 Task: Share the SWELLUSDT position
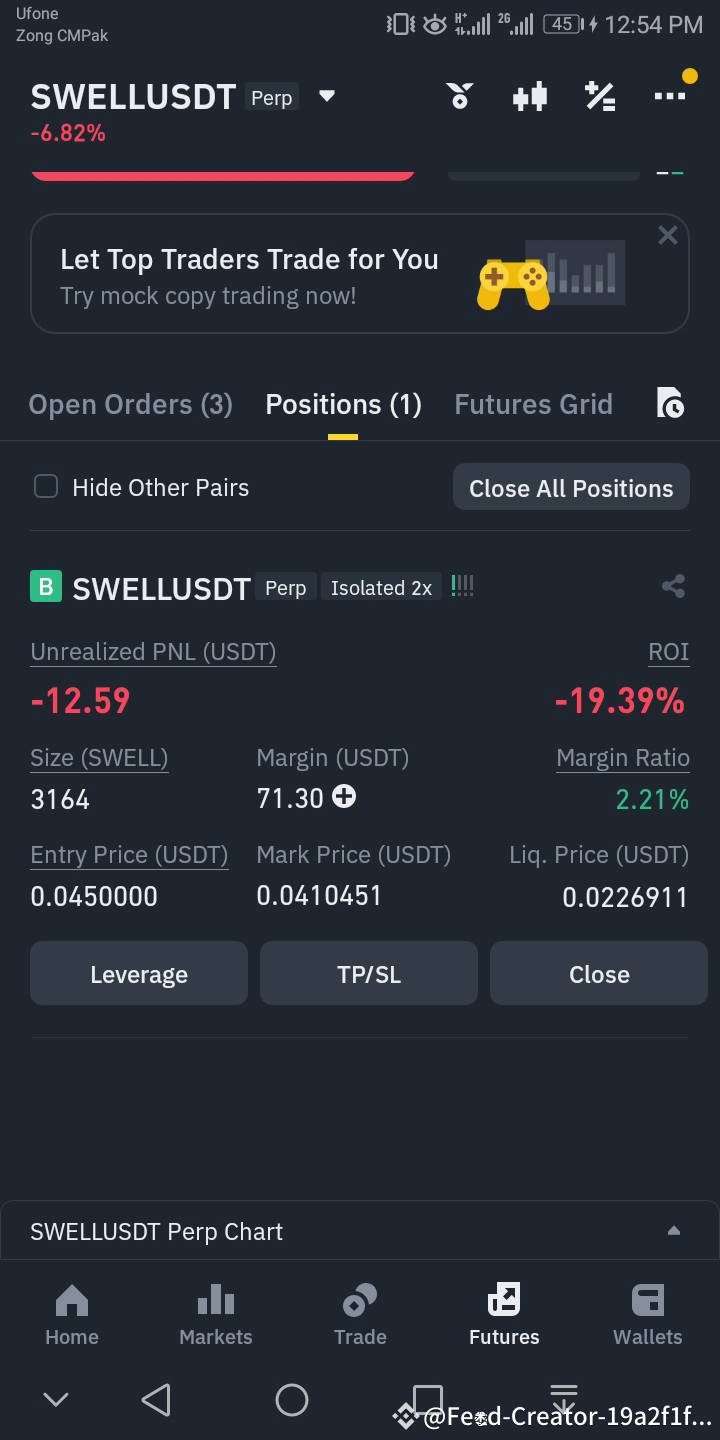click(x=673, y=586)
